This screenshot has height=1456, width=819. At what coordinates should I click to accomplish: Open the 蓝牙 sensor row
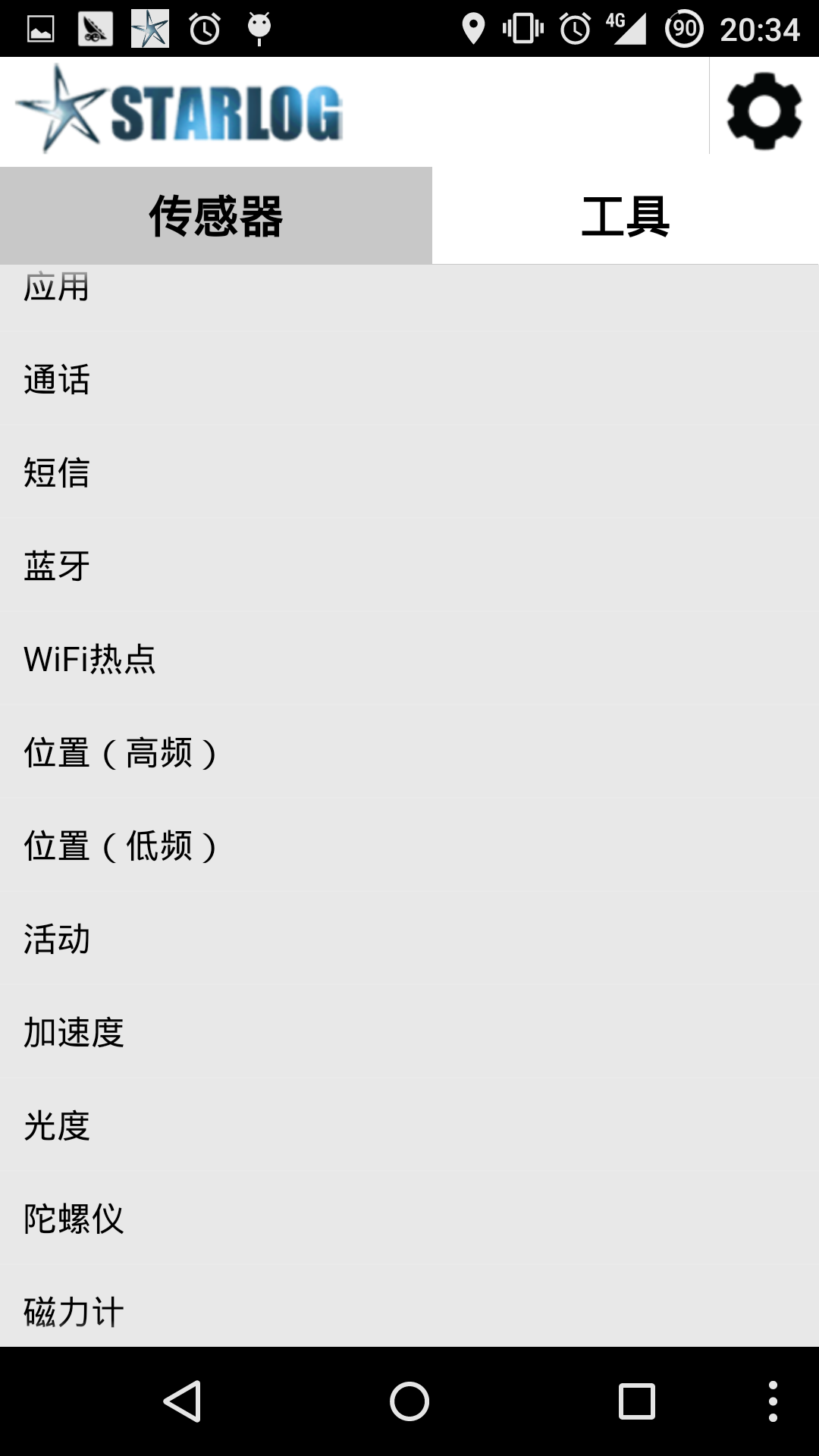point(409,566)
